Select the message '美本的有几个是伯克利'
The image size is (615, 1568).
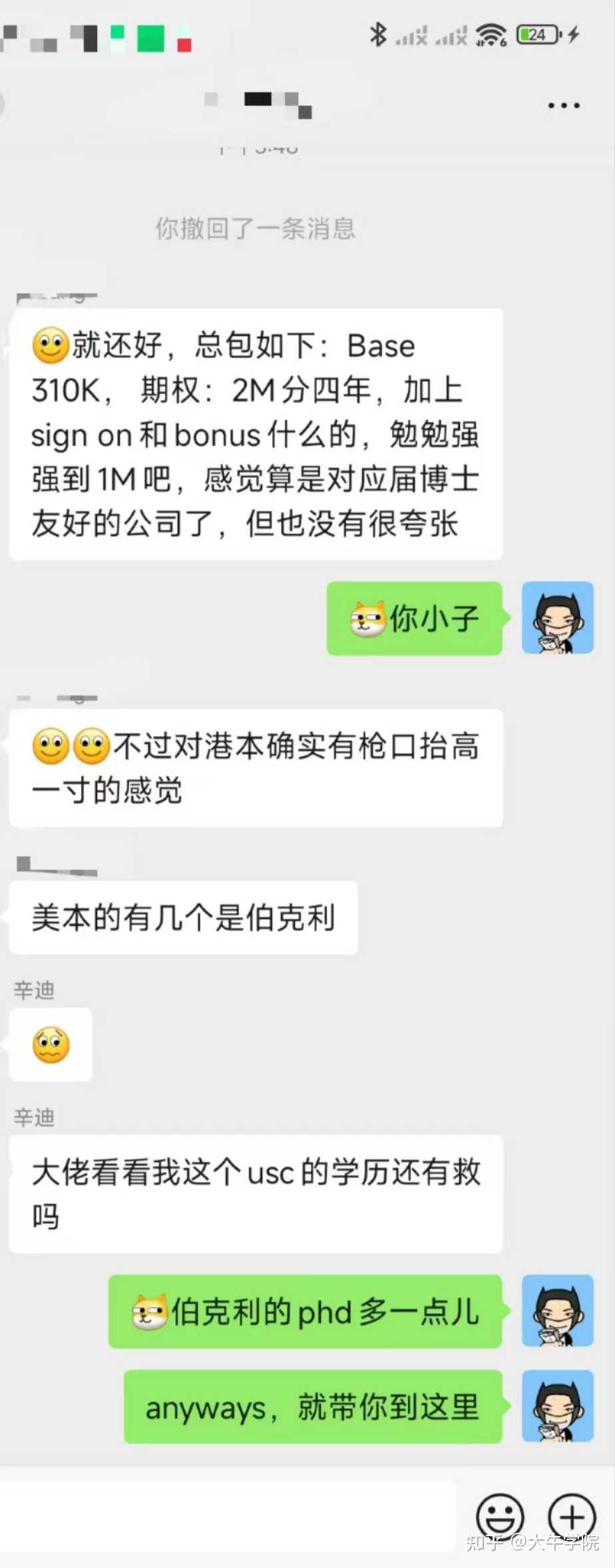183,917
